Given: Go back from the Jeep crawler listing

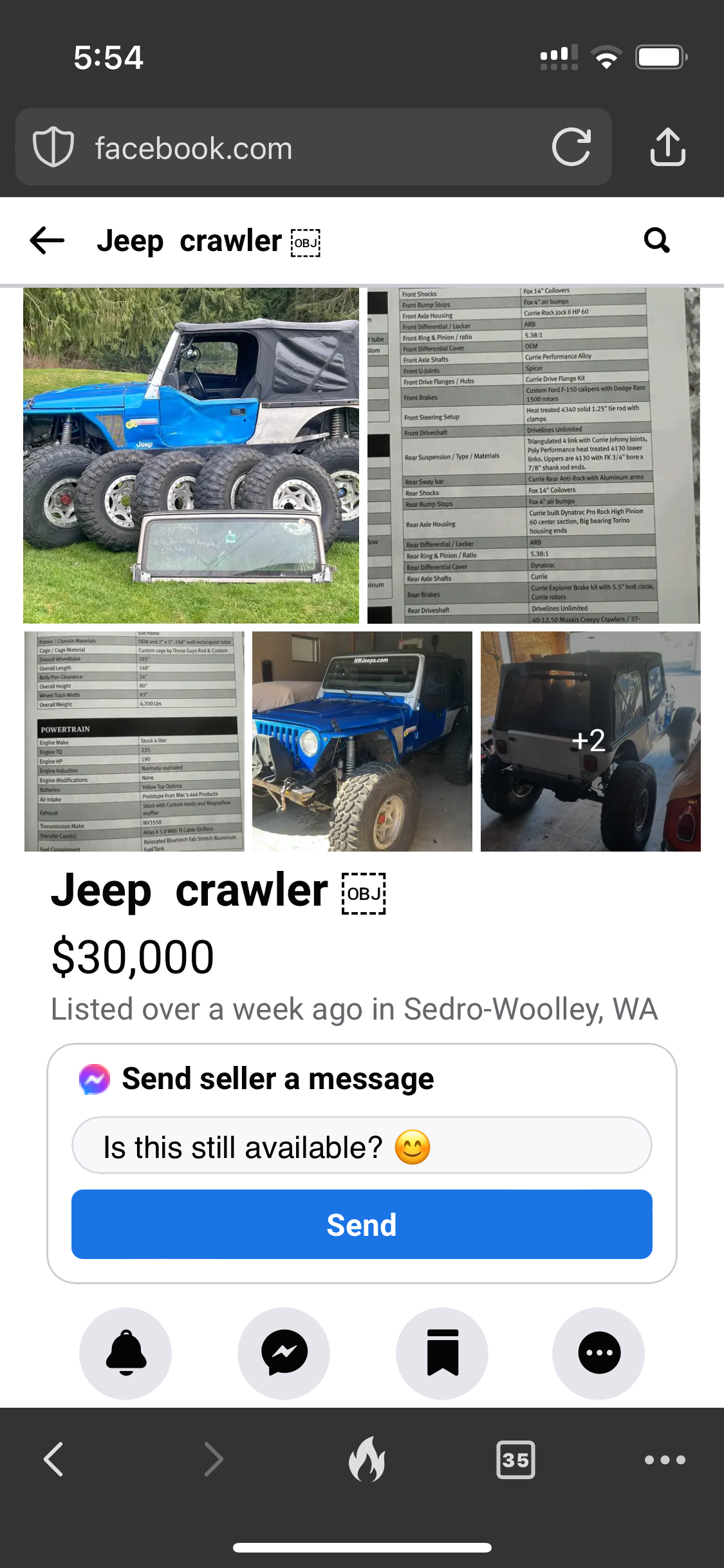Looking at the screenshot, I should click(47, 241).
